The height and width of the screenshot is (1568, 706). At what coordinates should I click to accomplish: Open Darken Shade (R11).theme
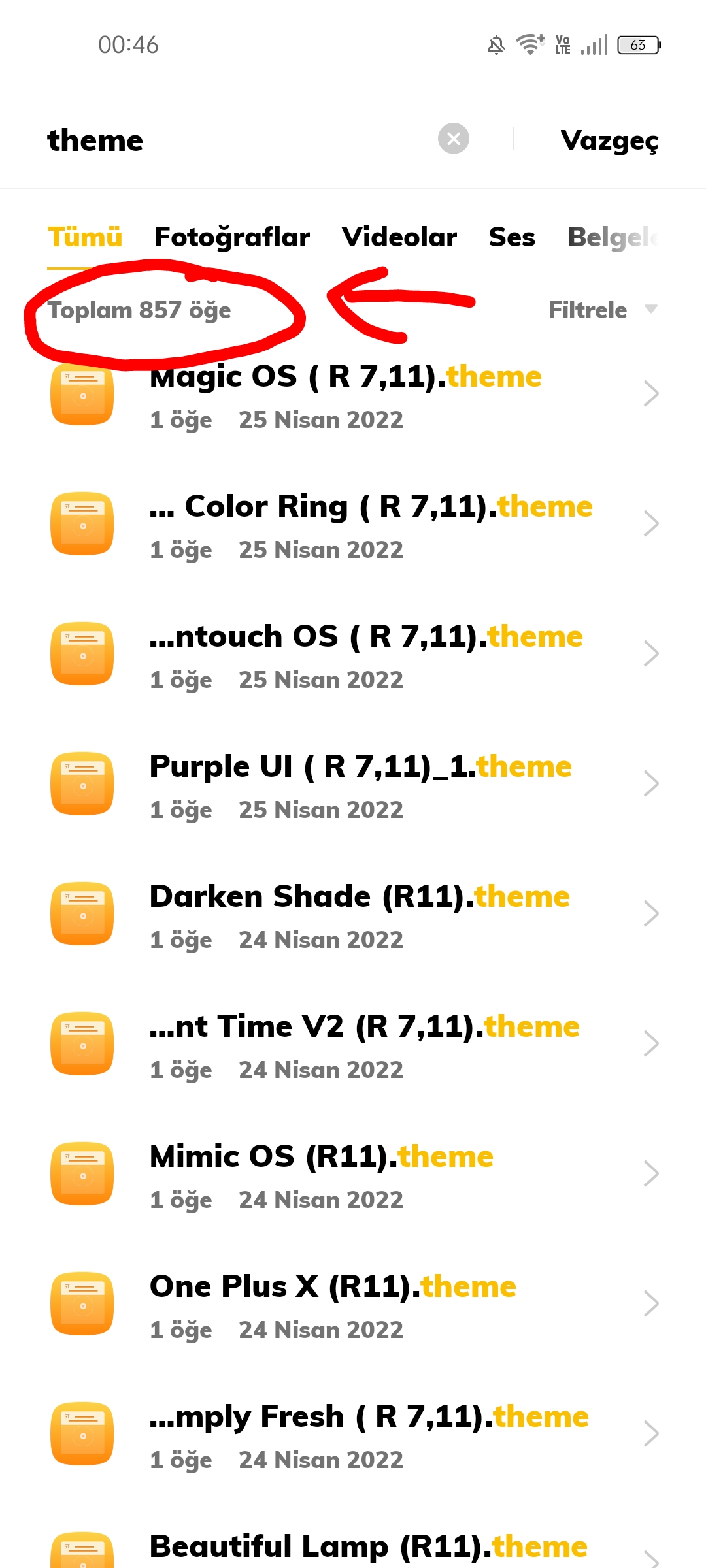pyautogui.click(x=353, y=914)
